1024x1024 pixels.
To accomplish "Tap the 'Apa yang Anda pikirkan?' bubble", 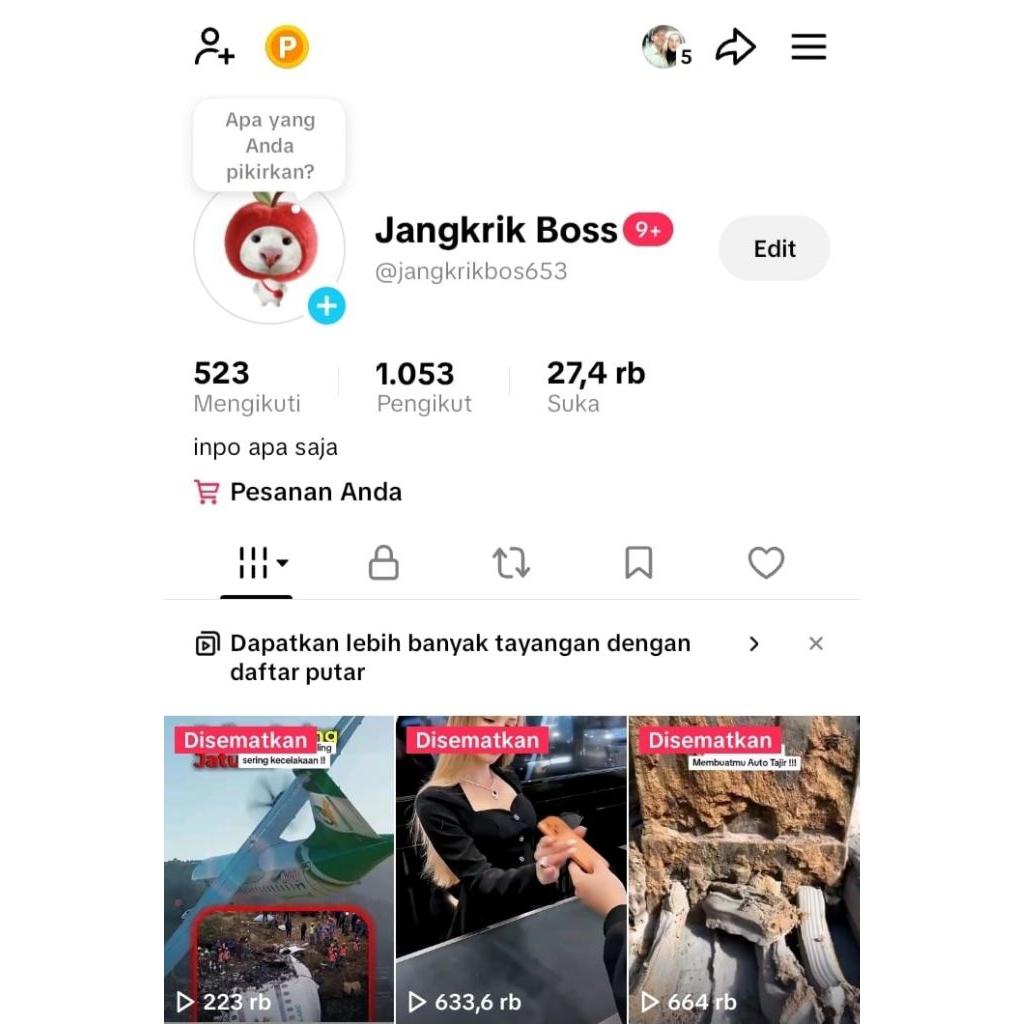I will tap(269, 146).
